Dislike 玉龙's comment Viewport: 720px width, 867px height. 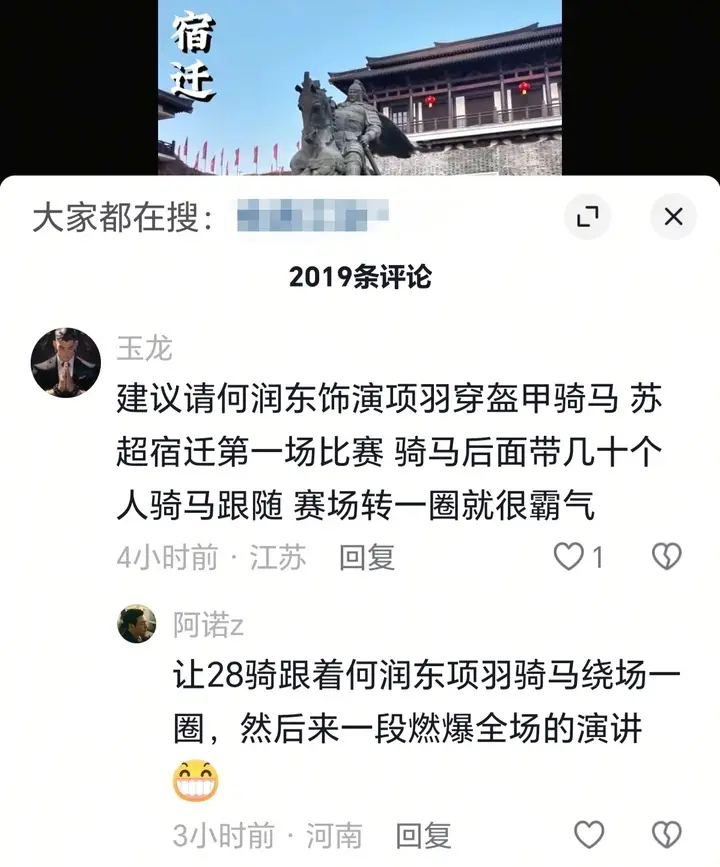tap(666, 557)
